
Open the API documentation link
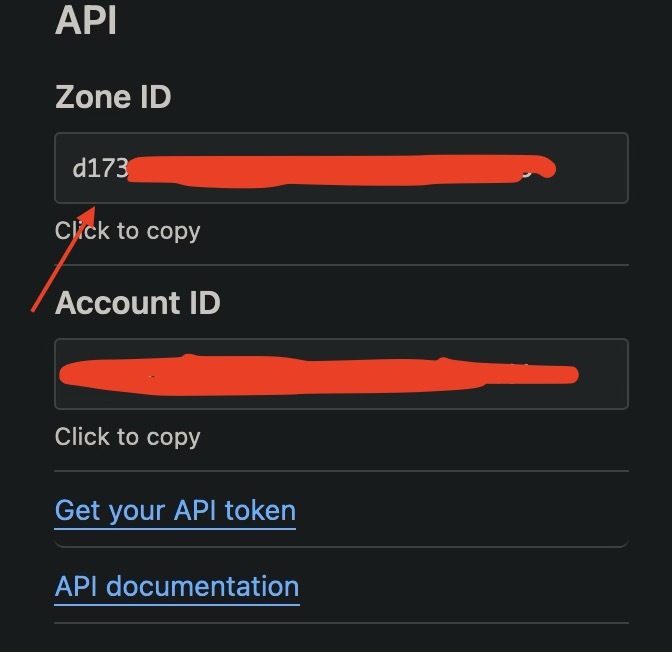point(177,586)
